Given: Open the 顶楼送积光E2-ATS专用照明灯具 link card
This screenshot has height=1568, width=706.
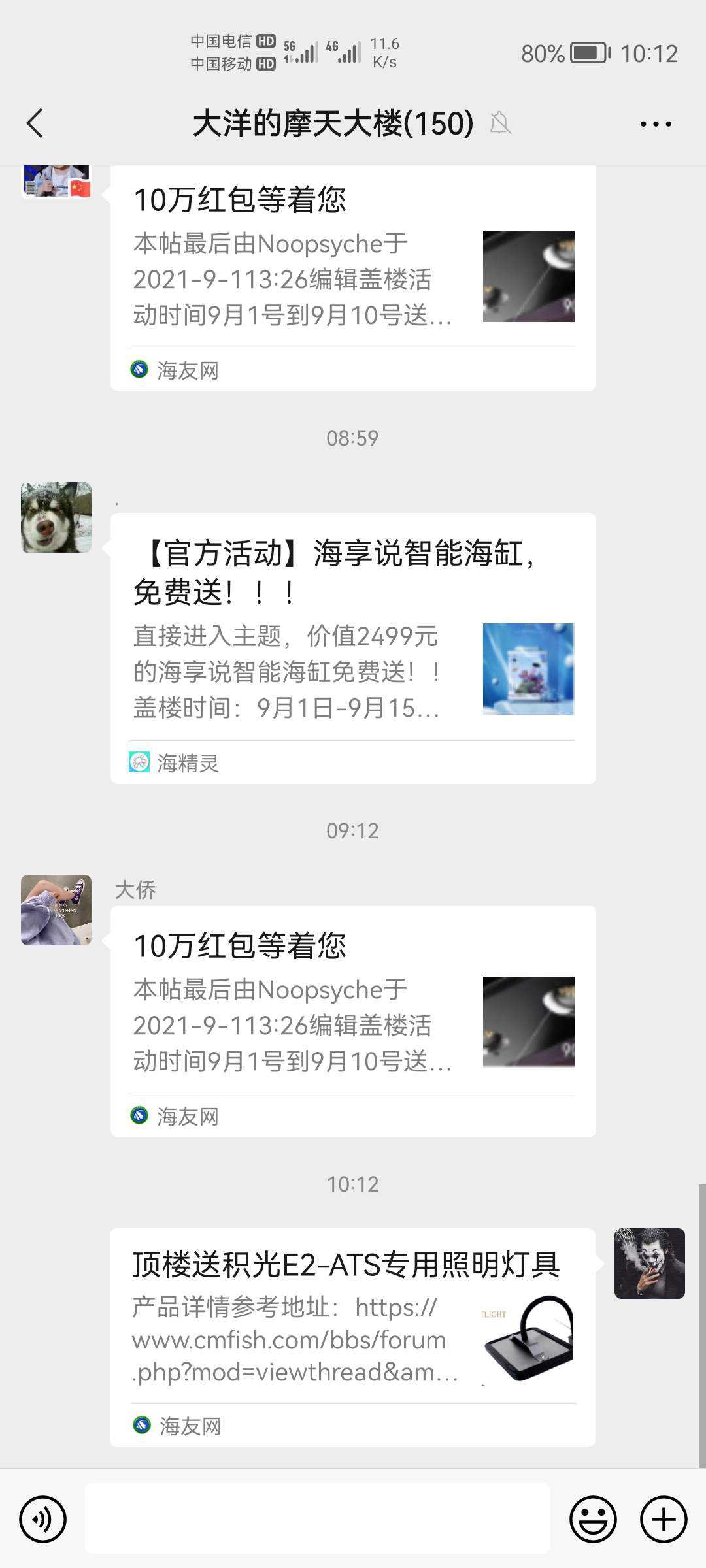Looking at the screenshot, I should [353, 1336].
